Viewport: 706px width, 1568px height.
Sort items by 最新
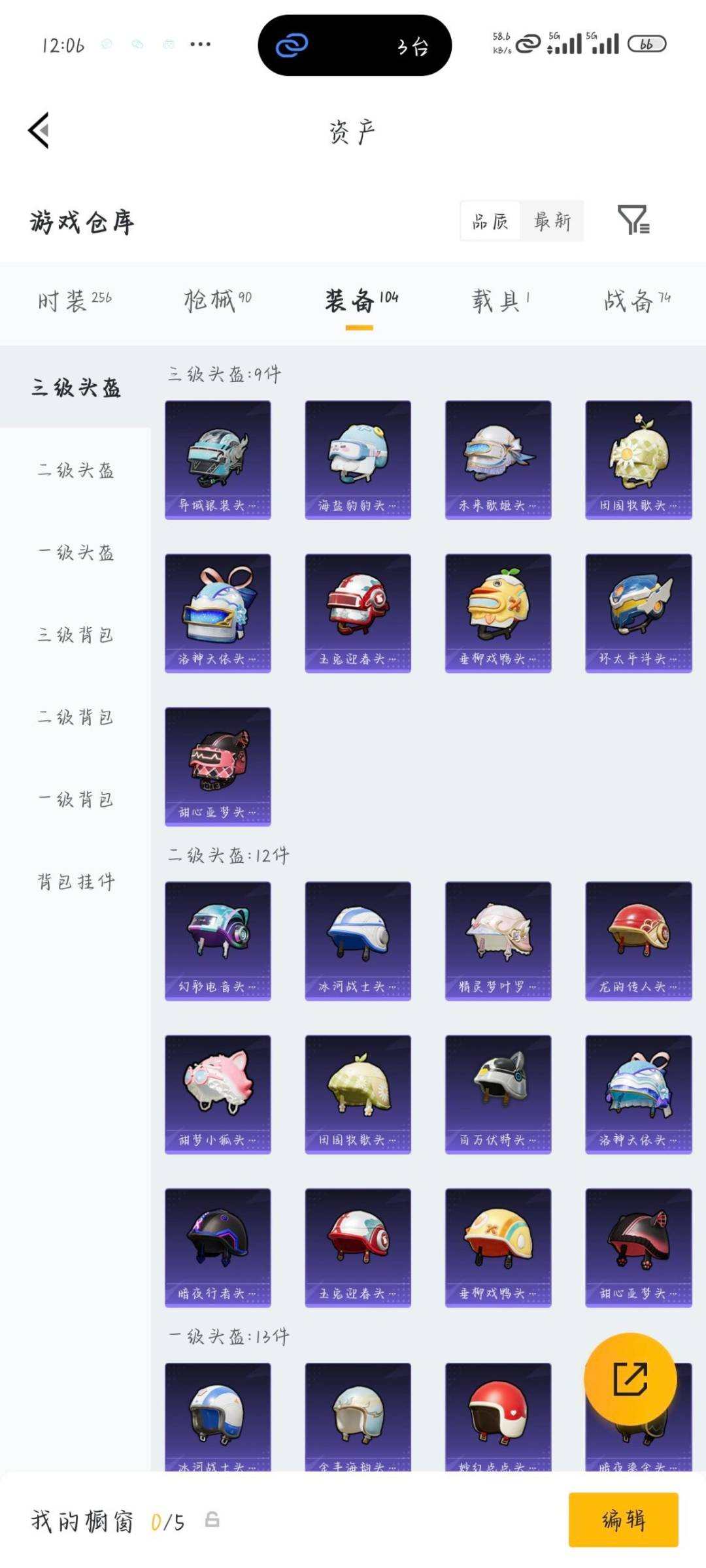(552, 221)
